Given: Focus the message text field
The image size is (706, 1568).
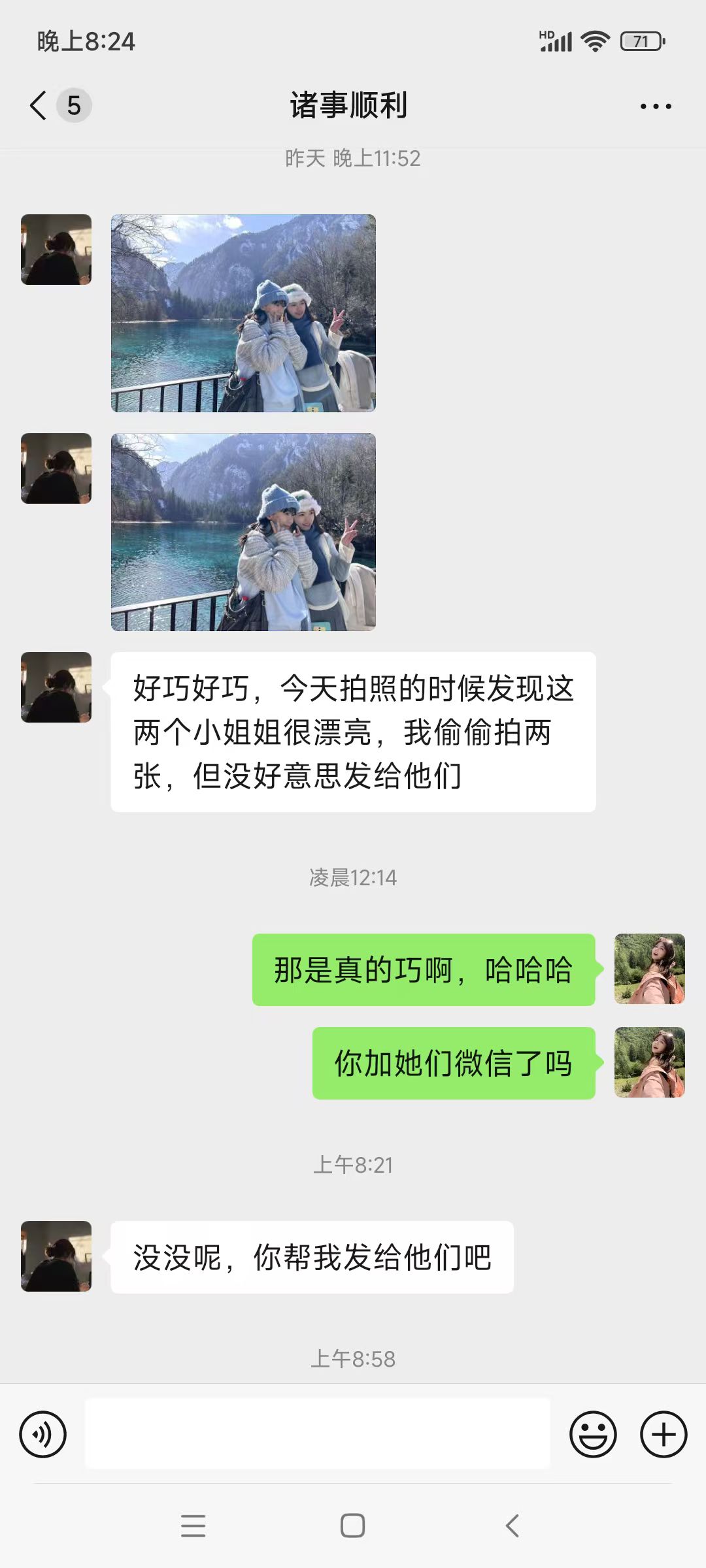Looking at the screenshot, I should (318, 1433).
